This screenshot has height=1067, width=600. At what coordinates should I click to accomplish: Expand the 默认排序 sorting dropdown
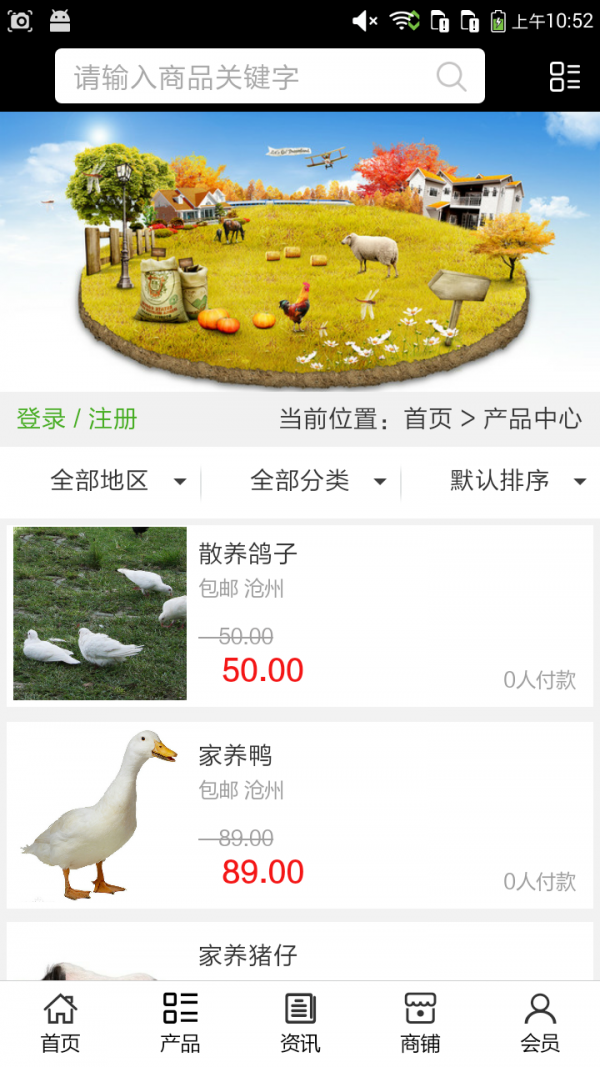coord(517,481)
